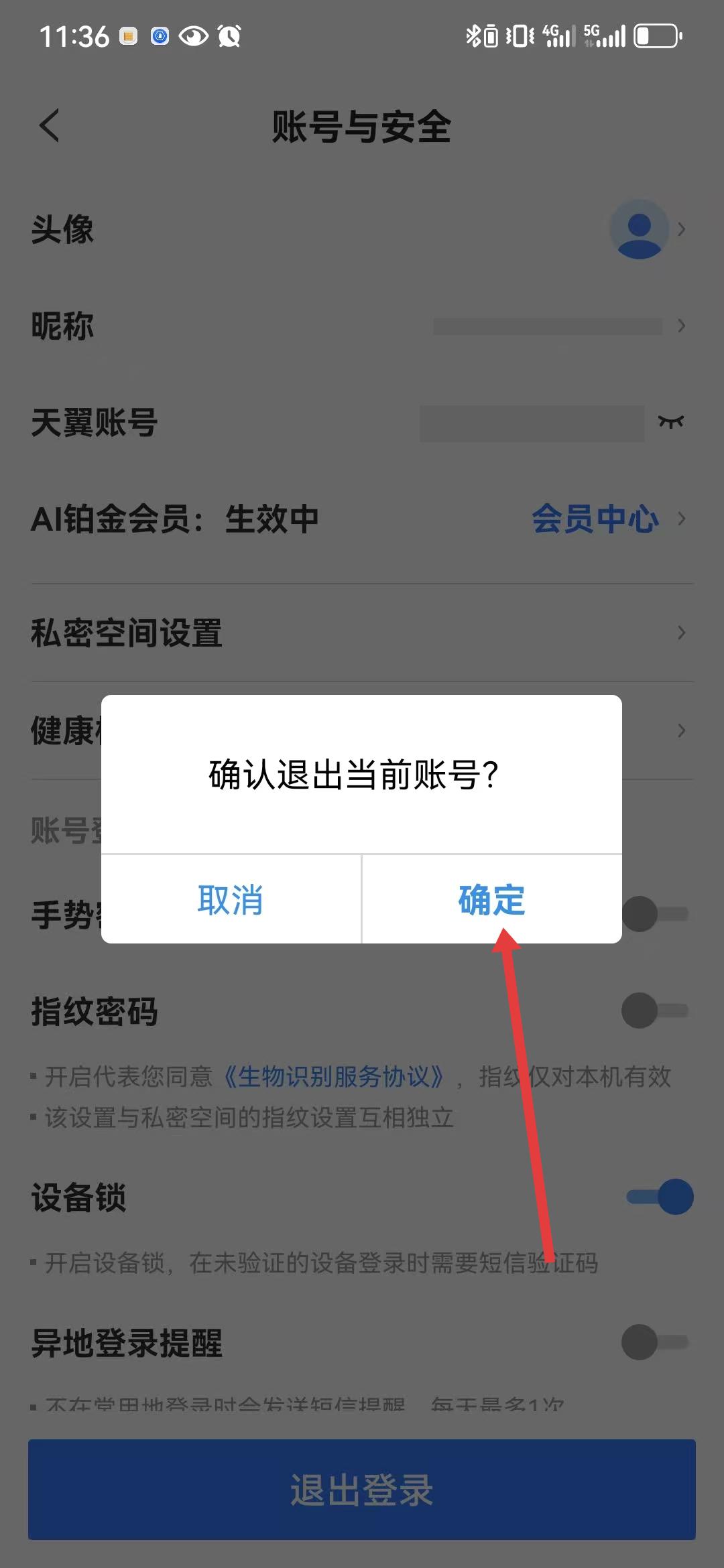Enable 异地登录提醒
The width and height of the screenshot is (724, 1568).
654,1342
